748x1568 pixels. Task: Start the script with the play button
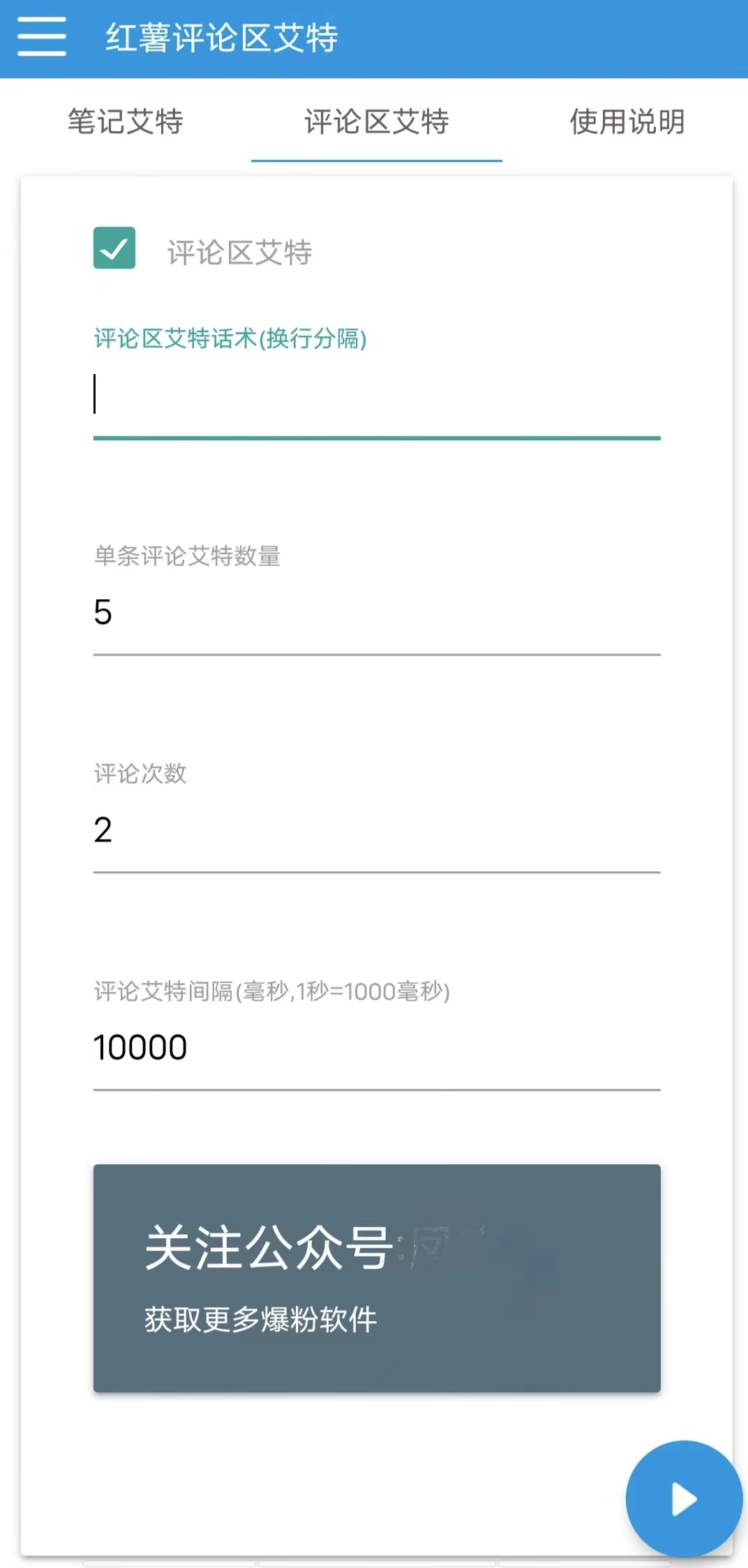[684, 1499]
